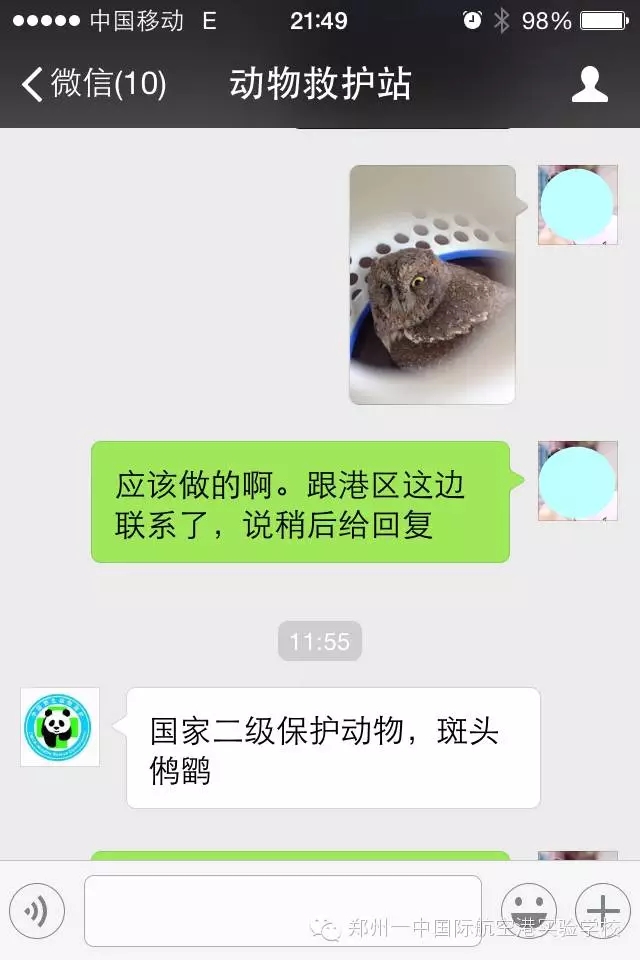Open sender avatar beside the owl photo

(577, 205)
